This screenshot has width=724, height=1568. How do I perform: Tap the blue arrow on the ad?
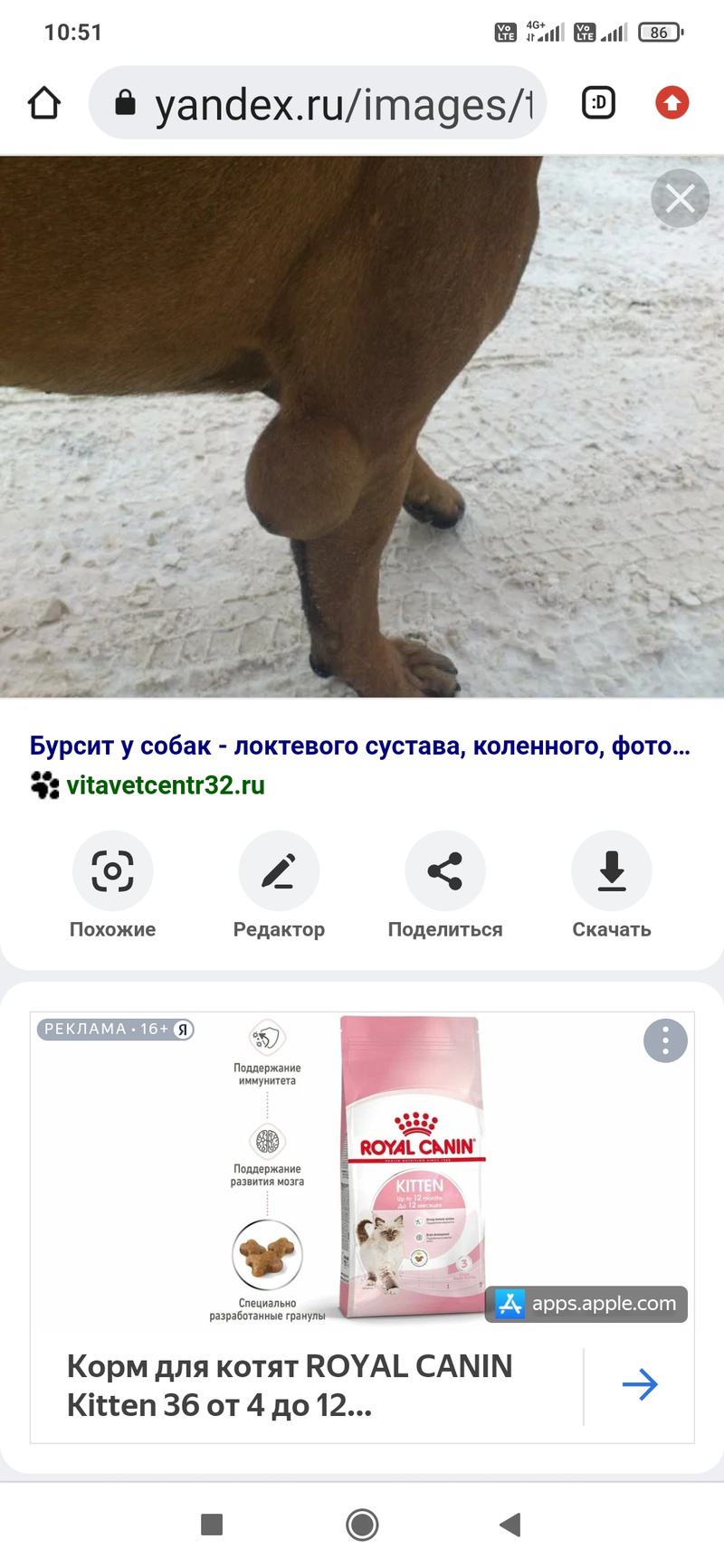point(640,1384)
